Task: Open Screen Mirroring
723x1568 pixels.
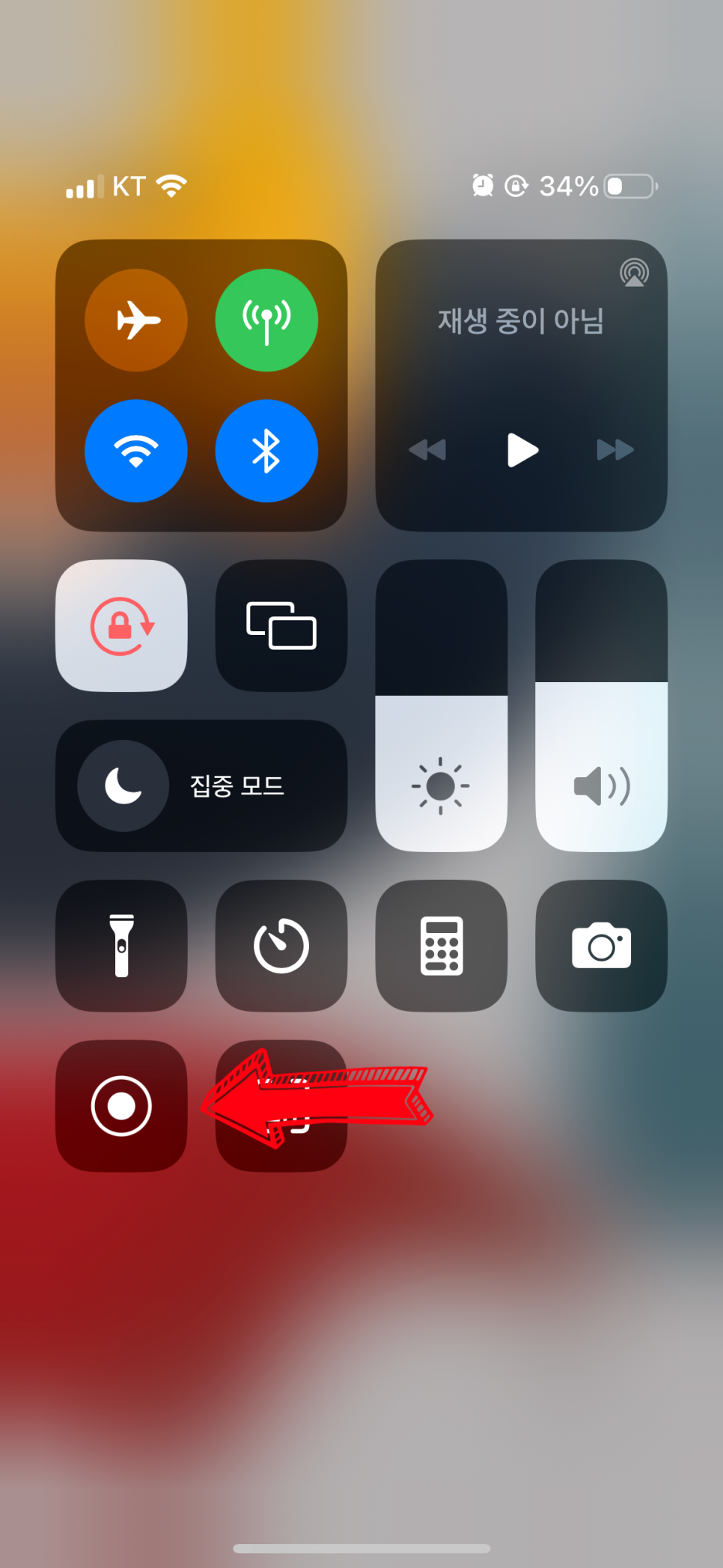Action: pos(281,626)
